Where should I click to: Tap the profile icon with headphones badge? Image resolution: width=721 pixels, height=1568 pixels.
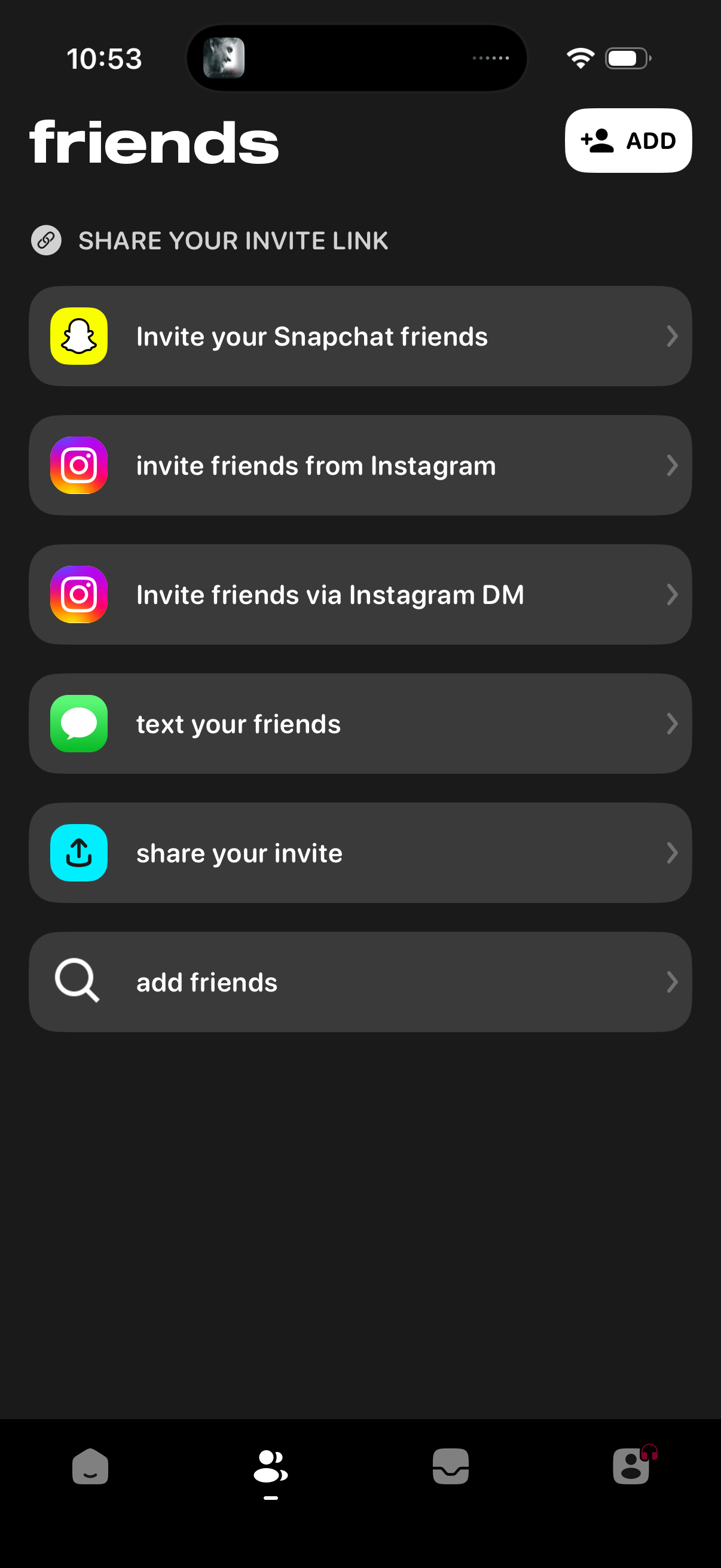click(x=631, y=1467)
